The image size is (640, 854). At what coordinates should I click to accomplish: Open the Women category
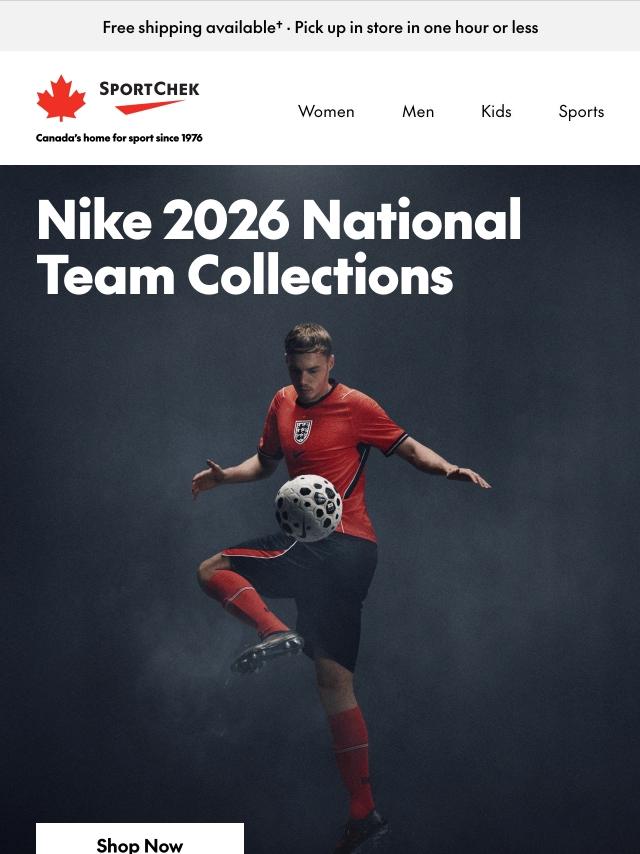326,111
